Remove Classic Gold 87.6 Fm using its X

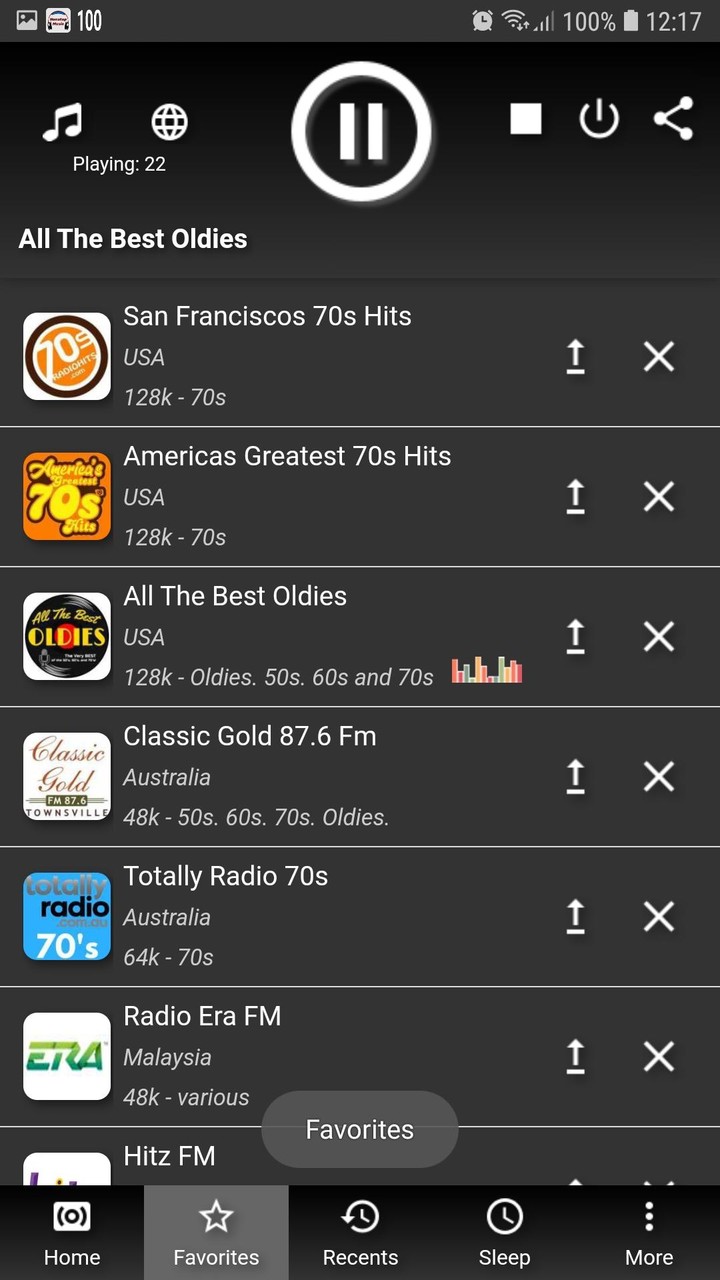(658, 777)
